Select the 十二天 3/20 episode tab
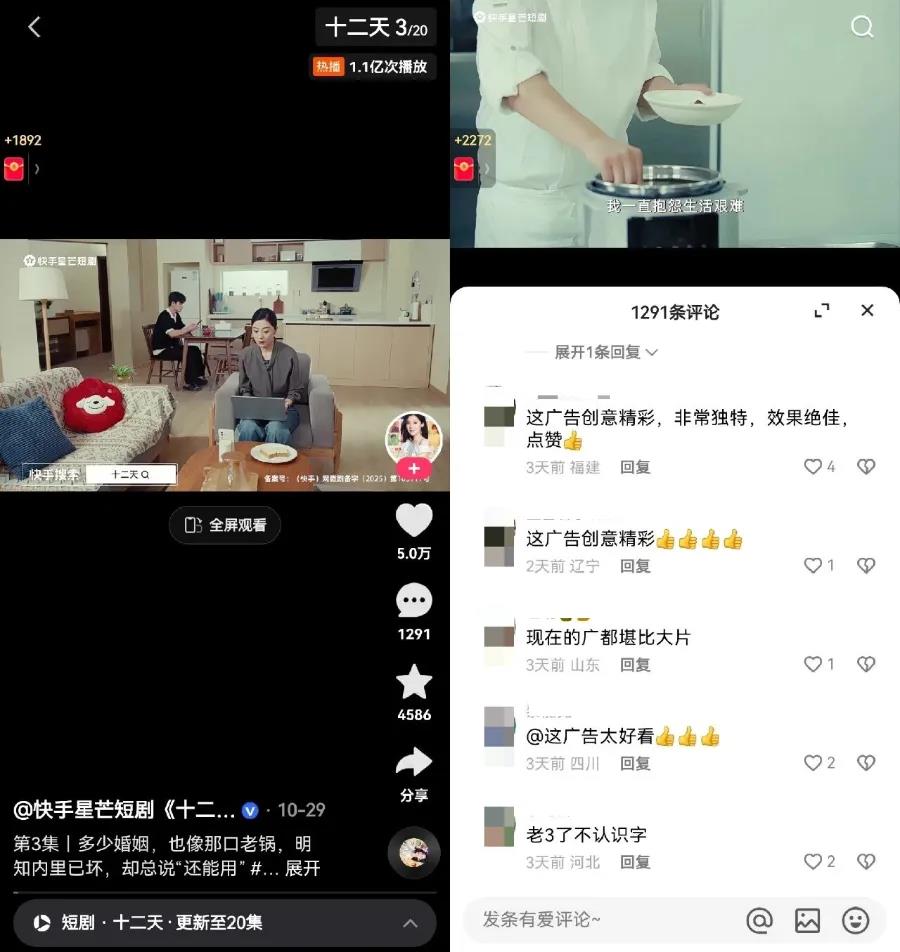 point(377,27)
